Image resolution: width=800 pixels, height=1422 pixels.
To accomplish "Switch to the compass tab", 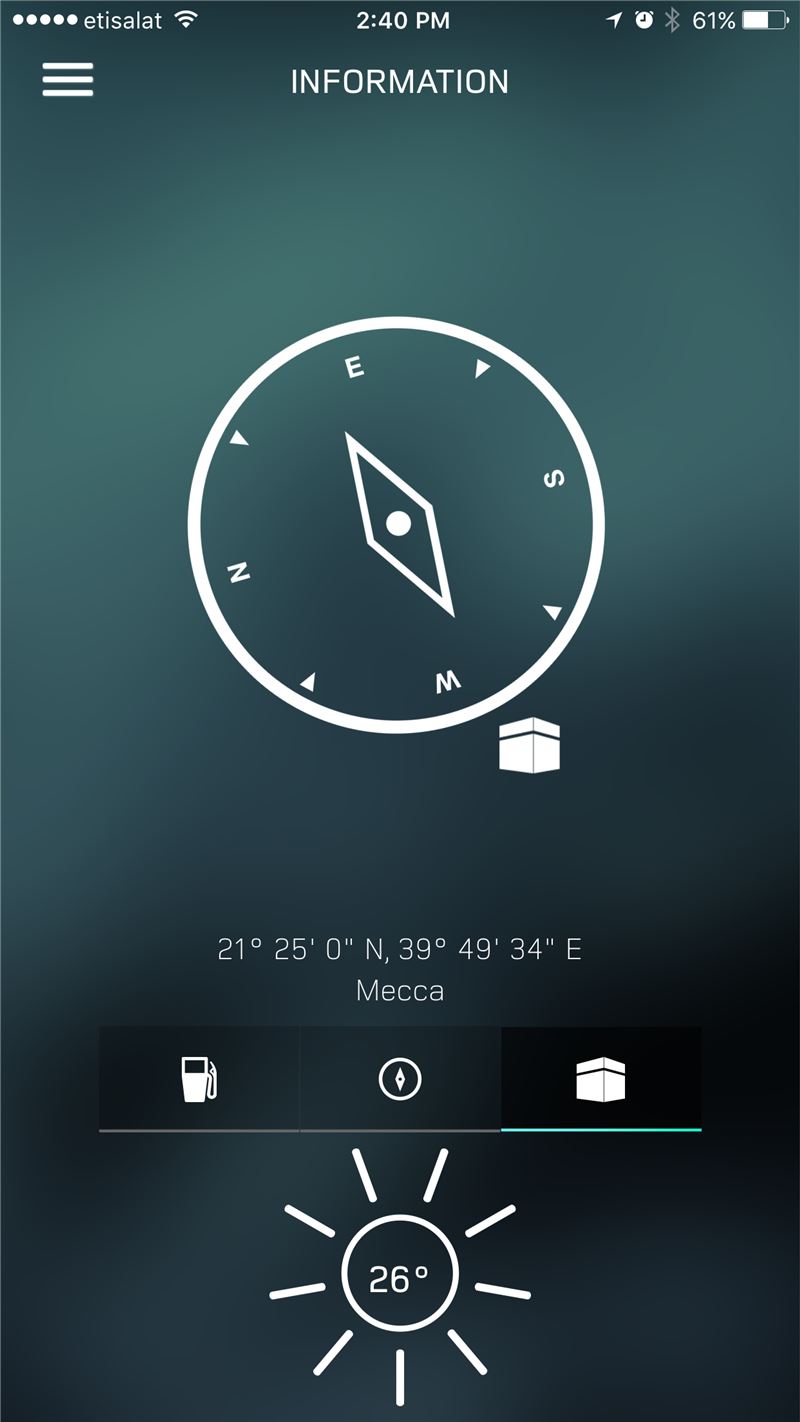I will [400, 1079].
